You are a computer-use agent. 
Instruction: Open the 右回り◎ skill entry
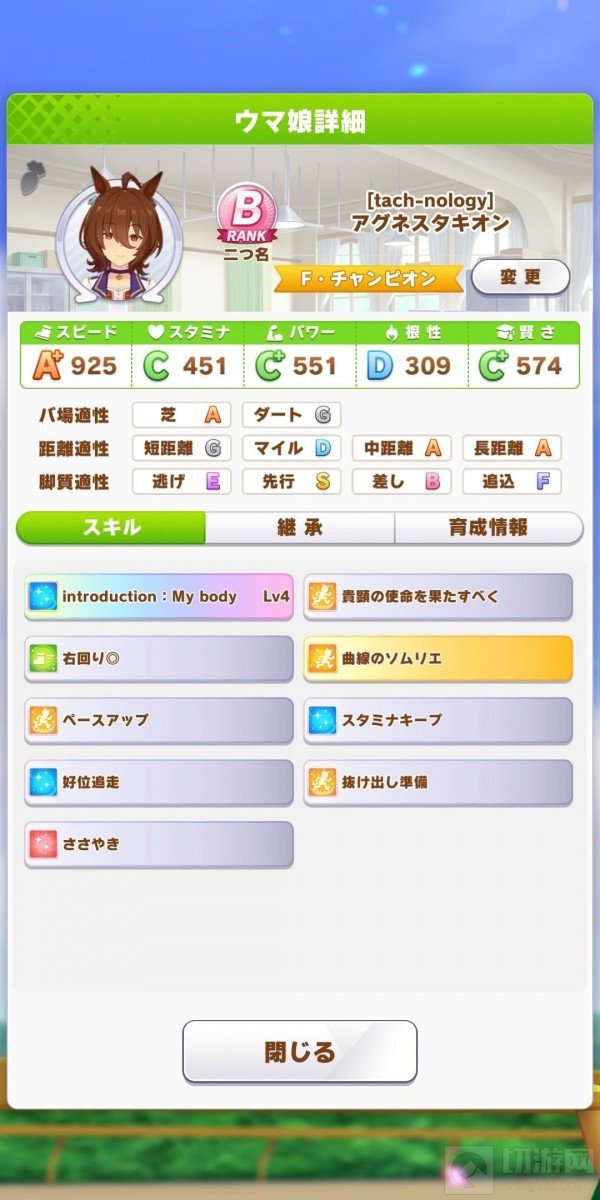(159, 659)
